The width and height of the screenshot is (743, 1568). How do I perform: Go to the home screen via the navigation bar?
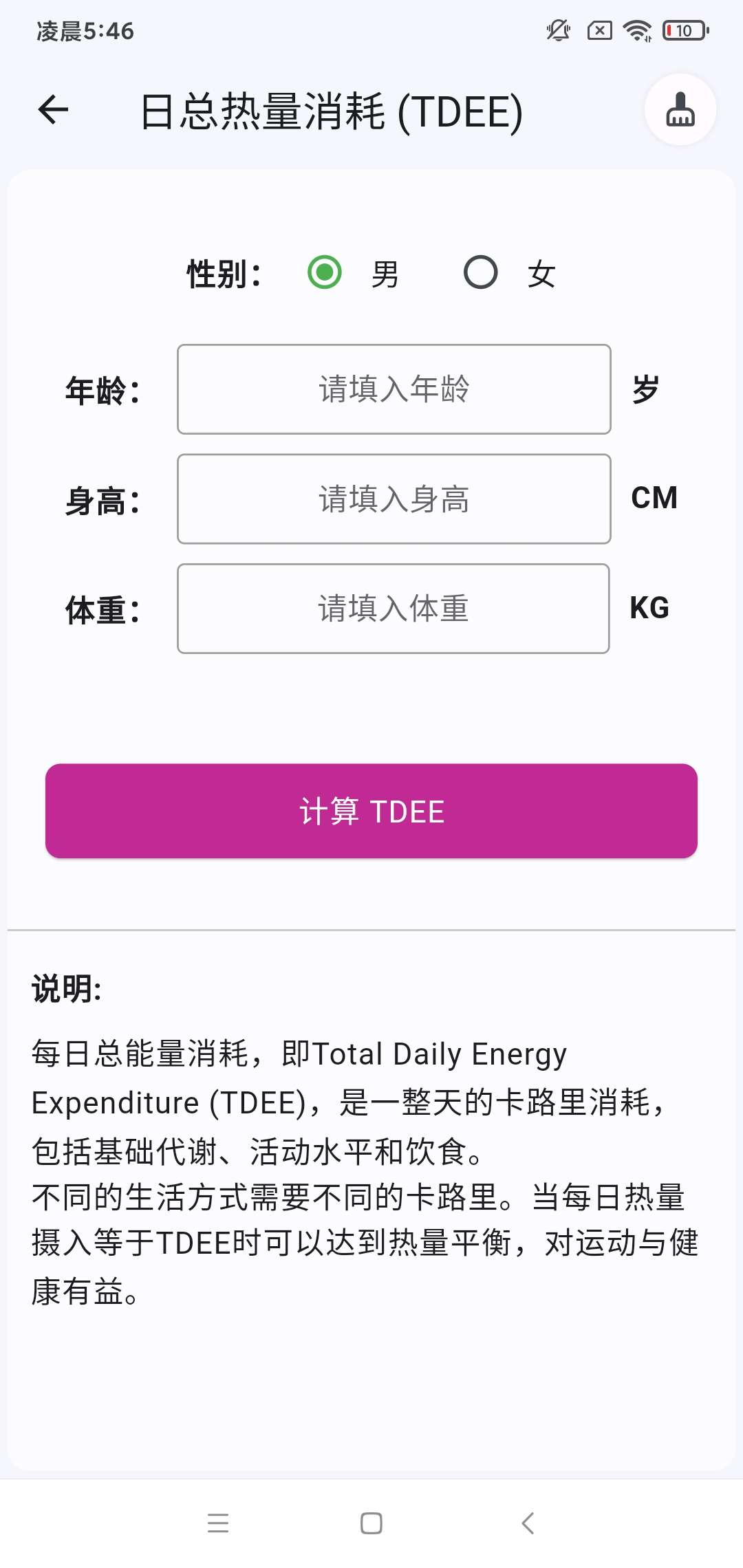coord(371,1523)
